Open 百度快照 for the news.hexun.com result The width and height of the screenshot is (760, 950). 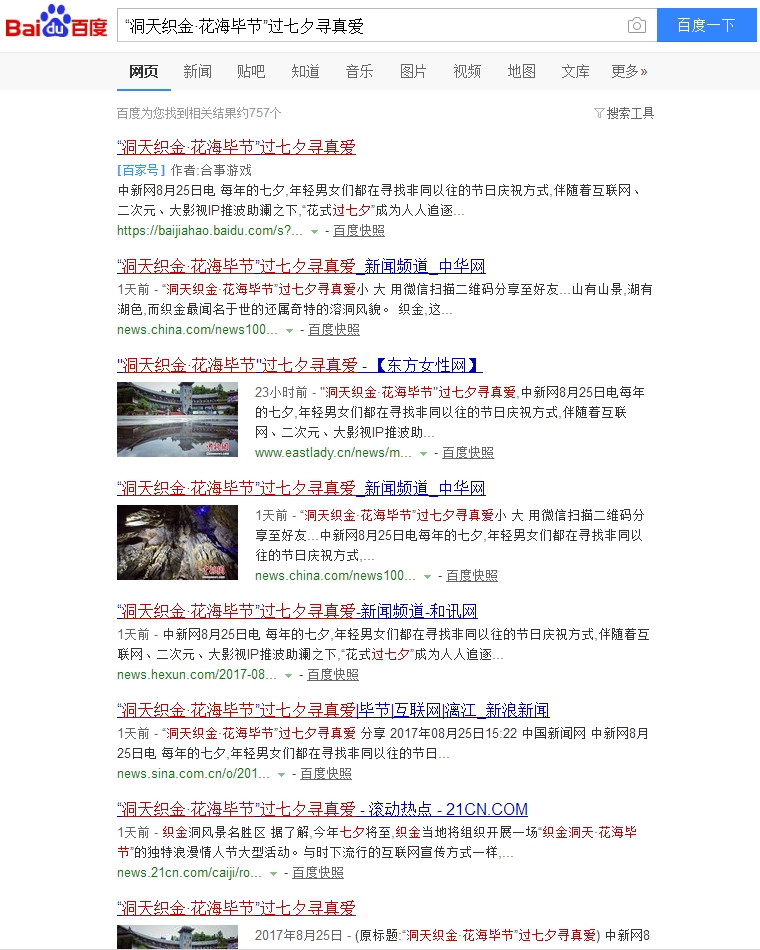333,675
